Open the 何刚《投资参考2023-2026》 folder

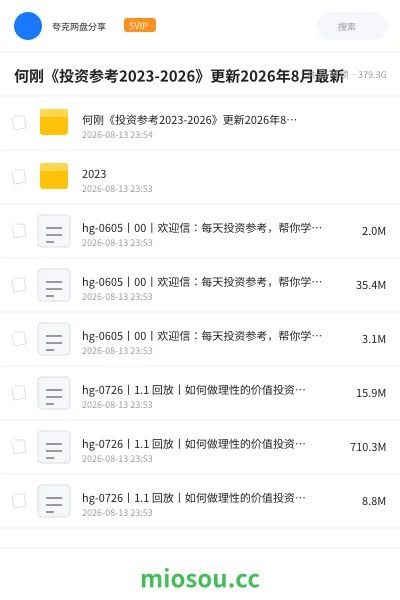tap(200, 123)
